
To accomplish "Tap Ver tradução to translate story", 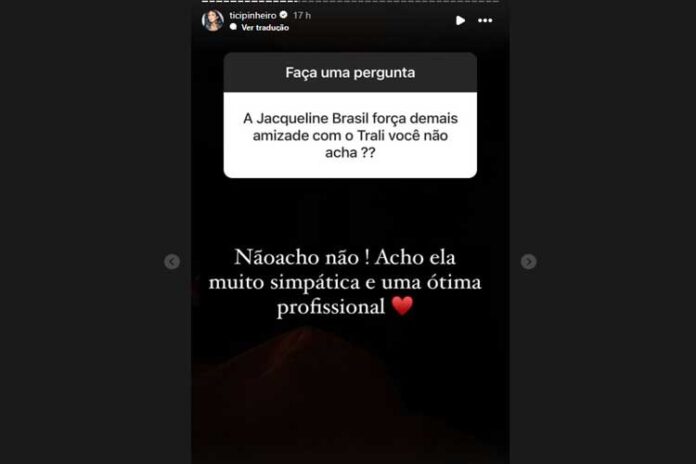I will pos(264,28).
